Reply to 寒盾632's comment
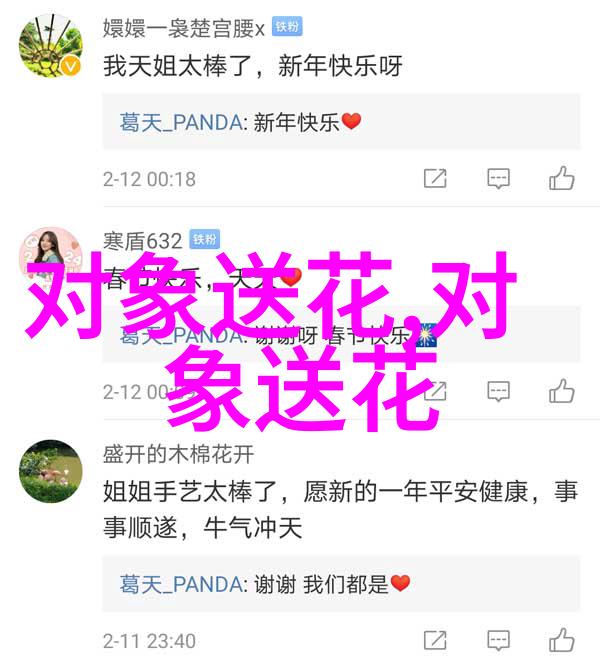 pyautogui.click(x=498, y=390)
